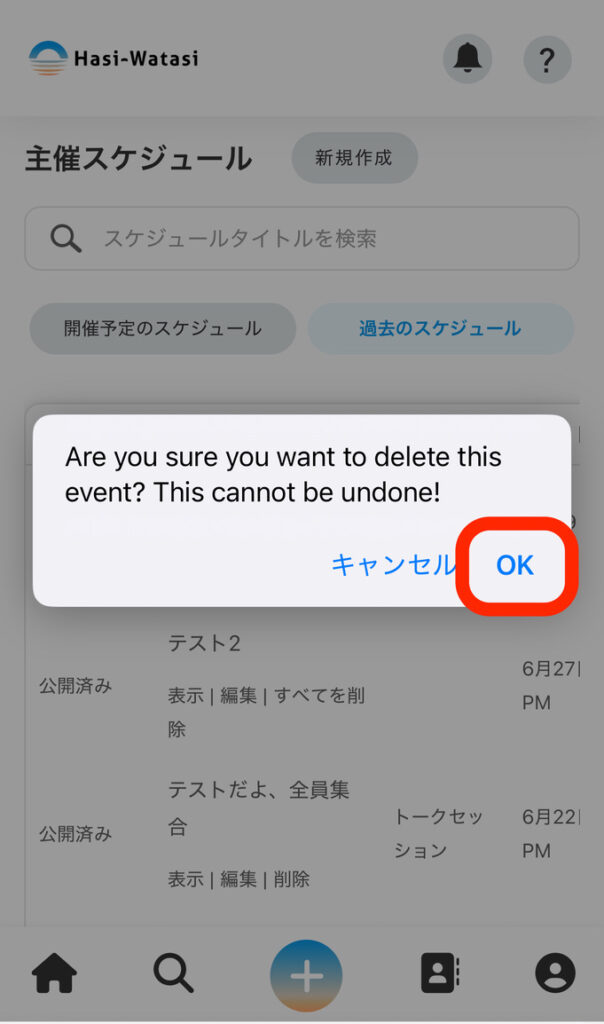Tap the plus create button
Viewport: 604px width, 1024px height.
tap(306, 976)
